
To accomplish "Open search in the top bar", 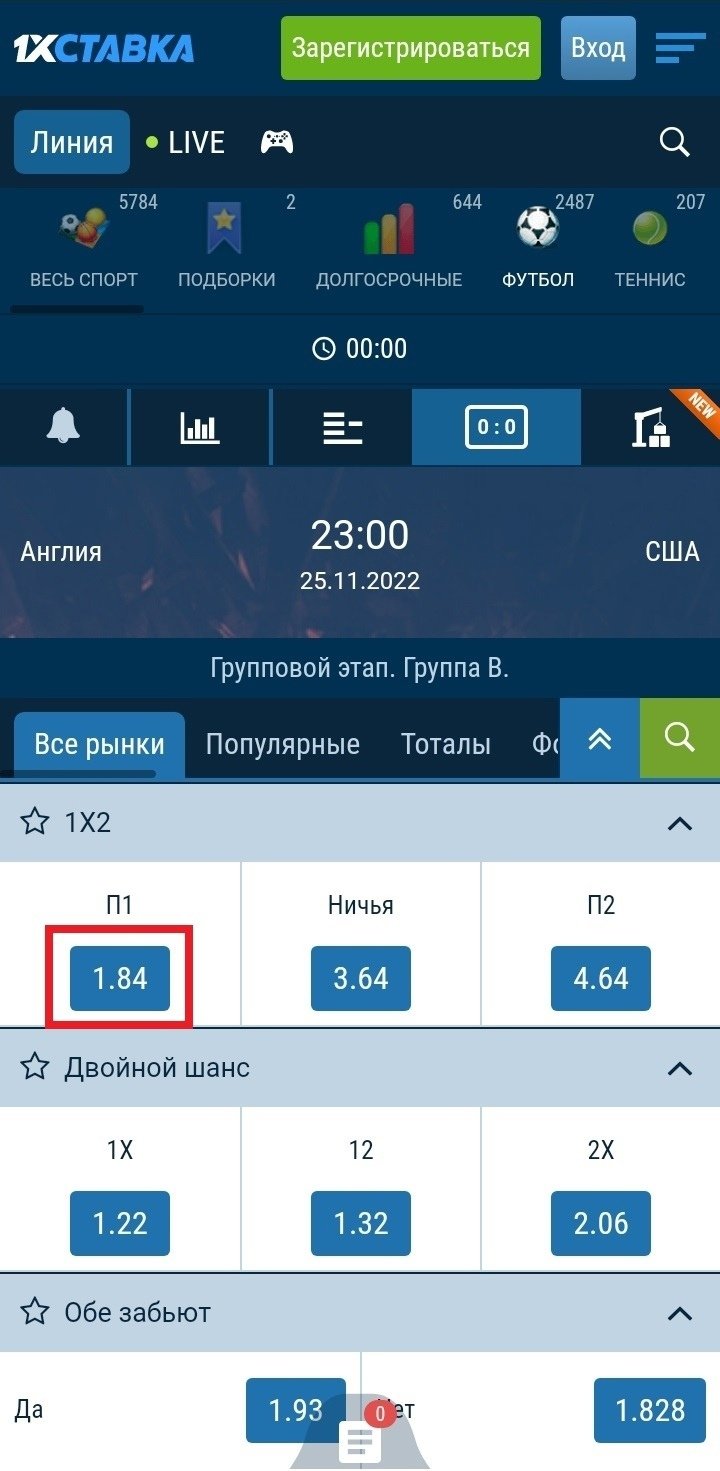I will (x=675, y=143).
